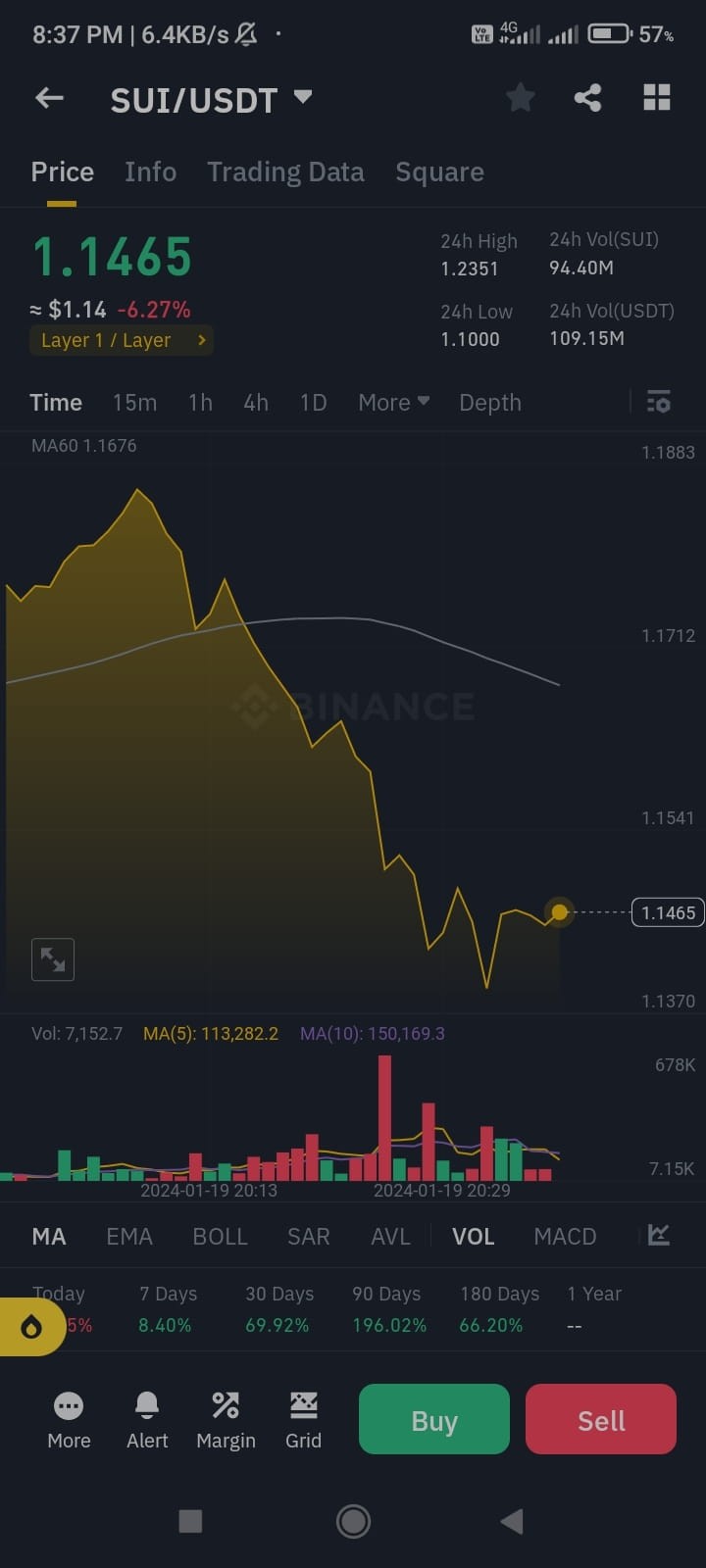The image size is (706, 1568).
Task: Go back using the top-left arrow
Action: pyautogui.click(x=49, y=98)
